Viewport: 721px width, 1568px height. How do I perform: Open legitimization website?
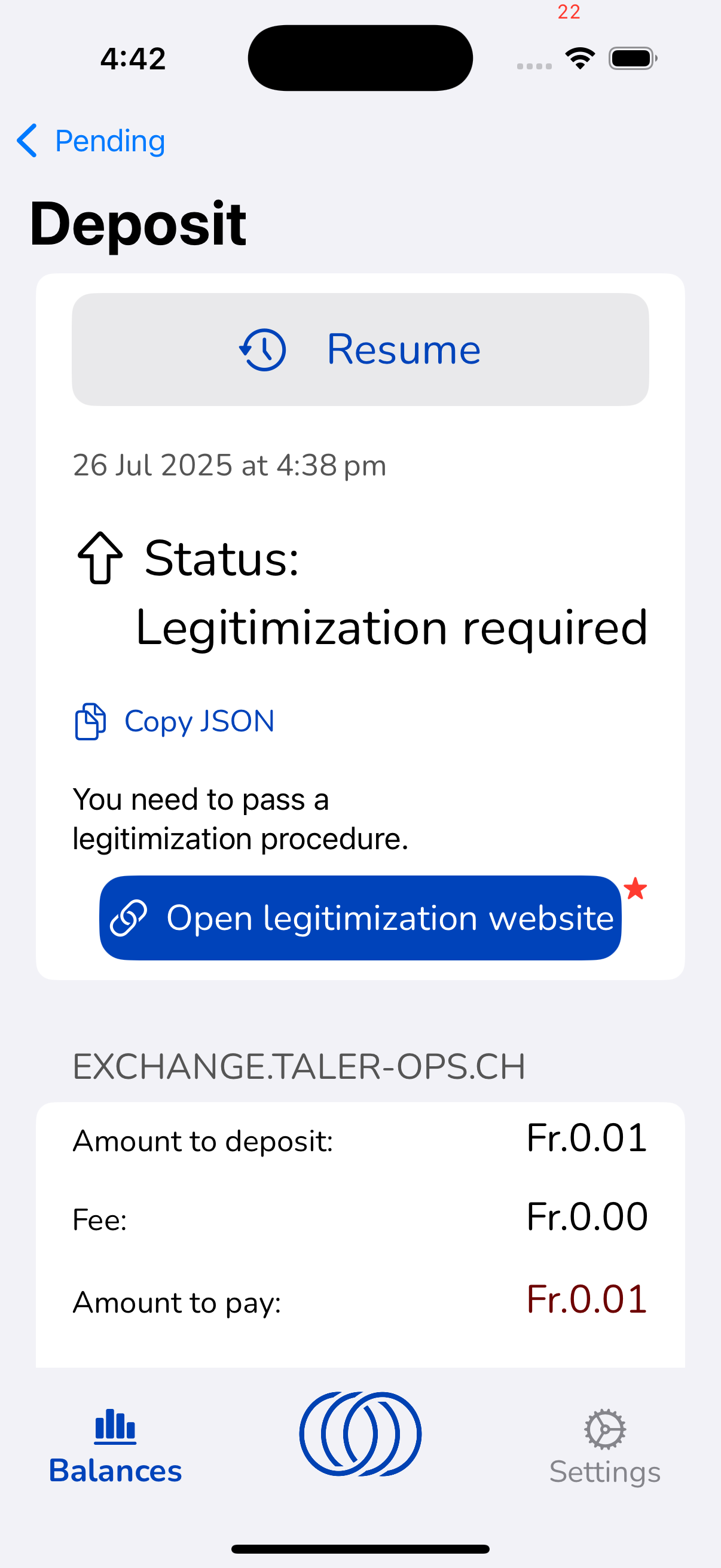pyautogui.click(x=360, y=917)
